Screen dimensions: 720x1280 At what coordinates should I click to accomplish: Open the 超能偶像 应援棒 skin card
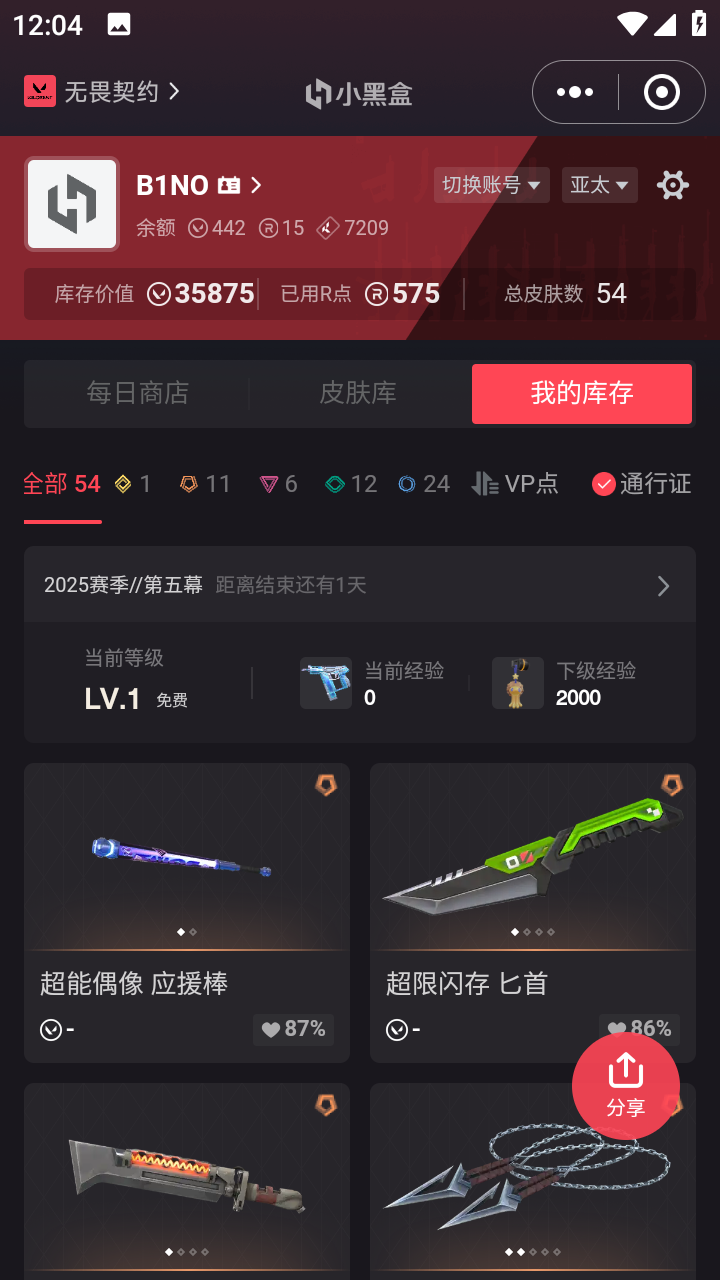coord(187,880)
